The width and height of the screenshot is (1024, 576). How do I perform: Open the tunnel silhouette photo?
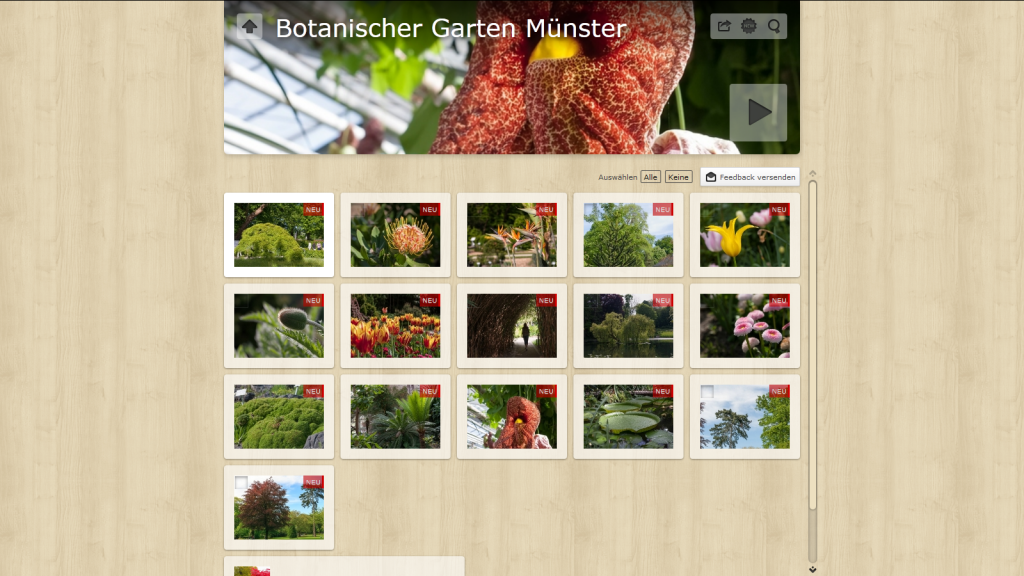point(512,326)
